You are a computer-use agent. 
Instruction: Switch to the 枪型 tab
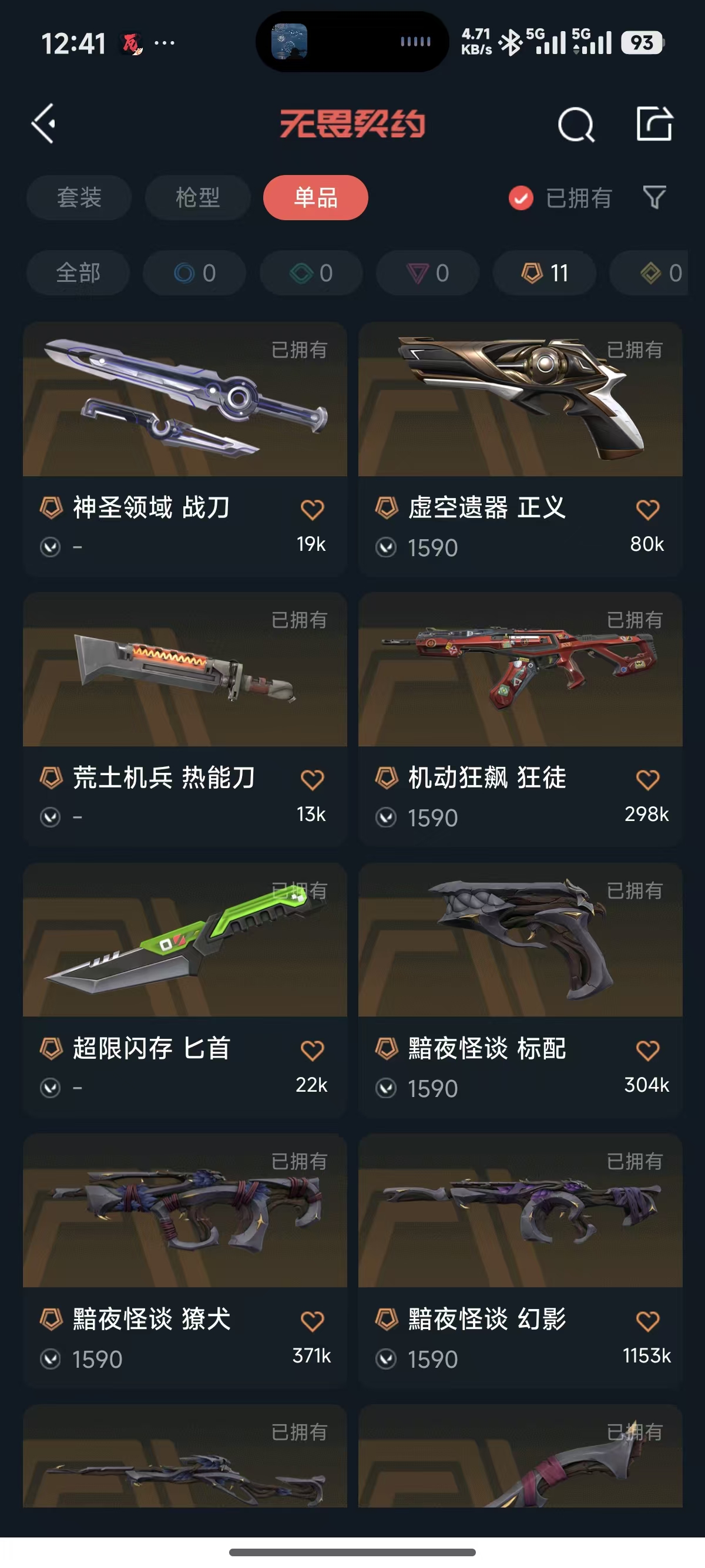pyautogui.click(x=198, y=198)
